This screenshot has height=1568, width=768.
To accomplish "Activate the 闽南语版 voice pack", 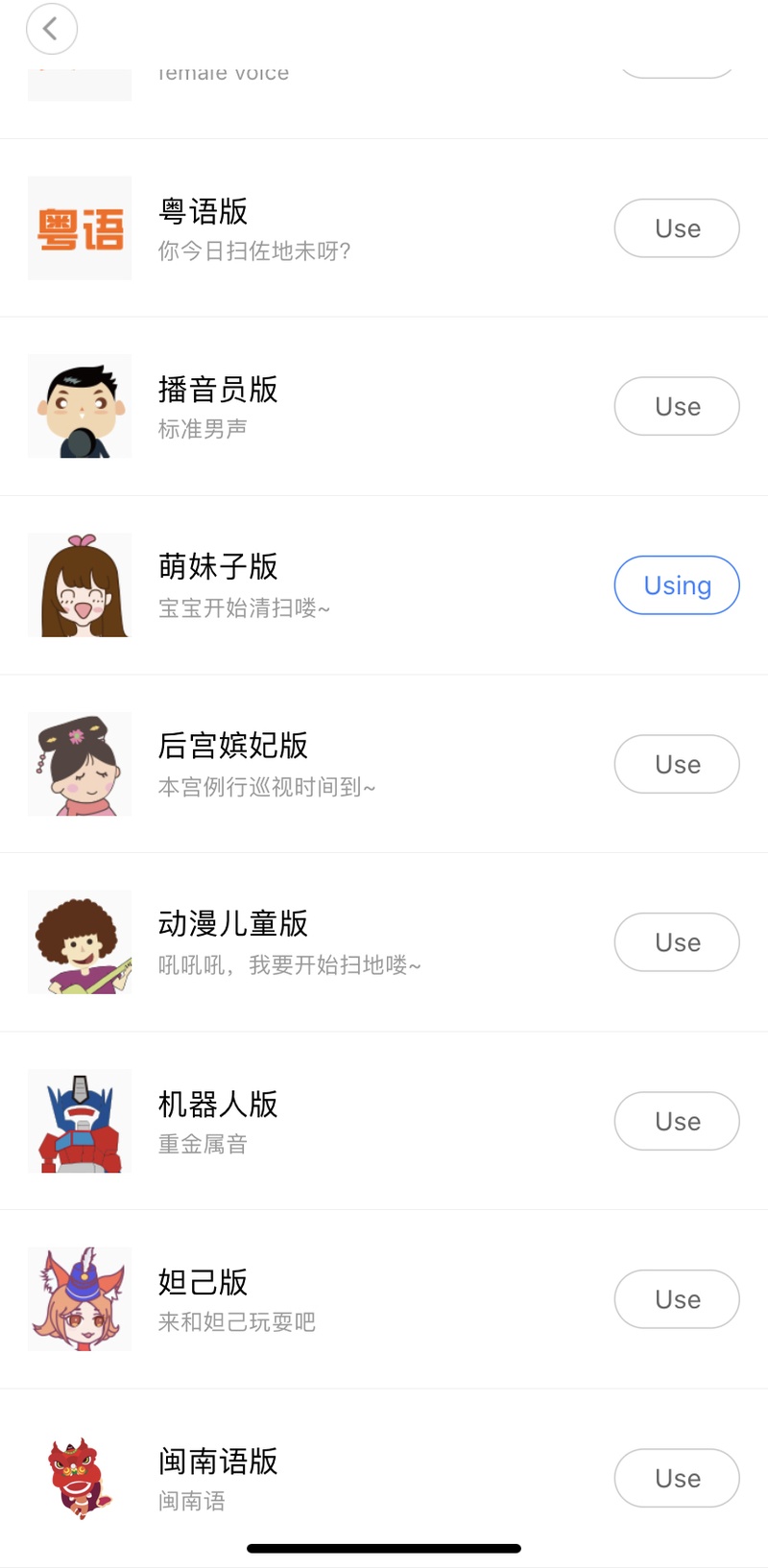I will pyautogui.click(x=677, y=1478).
